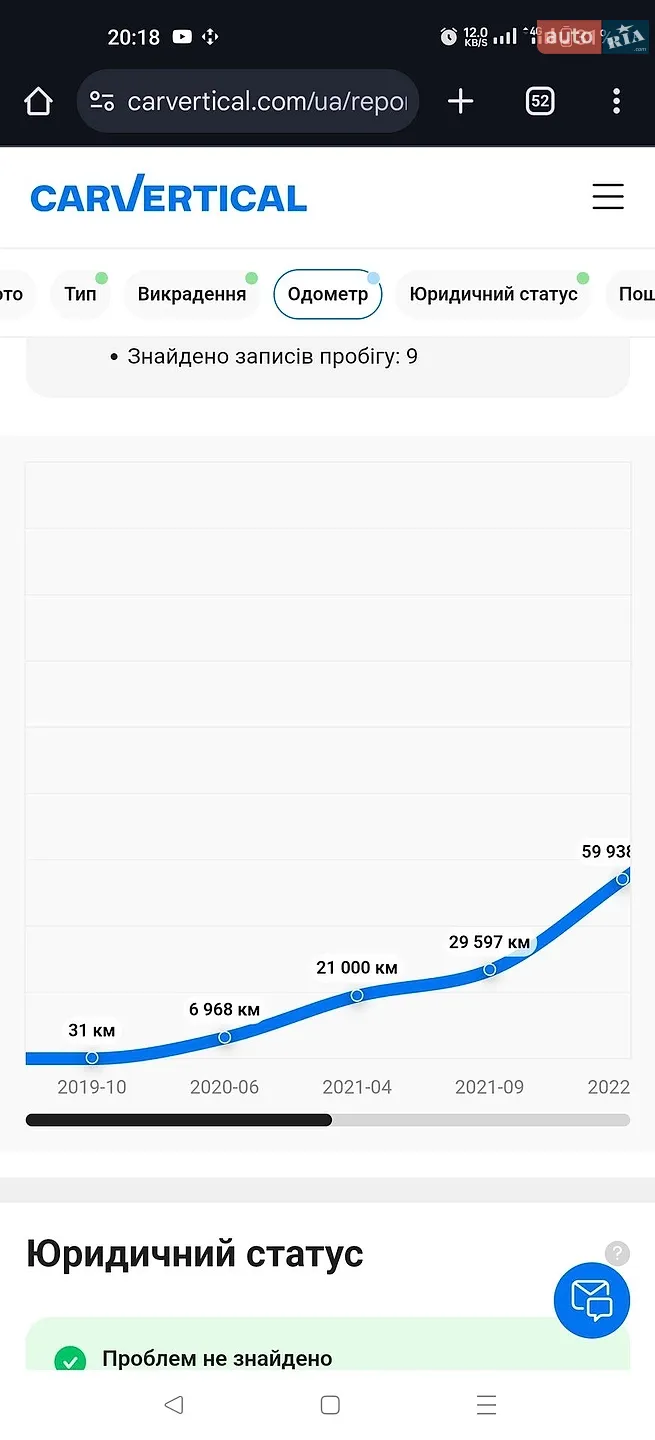Go back with the system back button

(x=174, y=1405)
